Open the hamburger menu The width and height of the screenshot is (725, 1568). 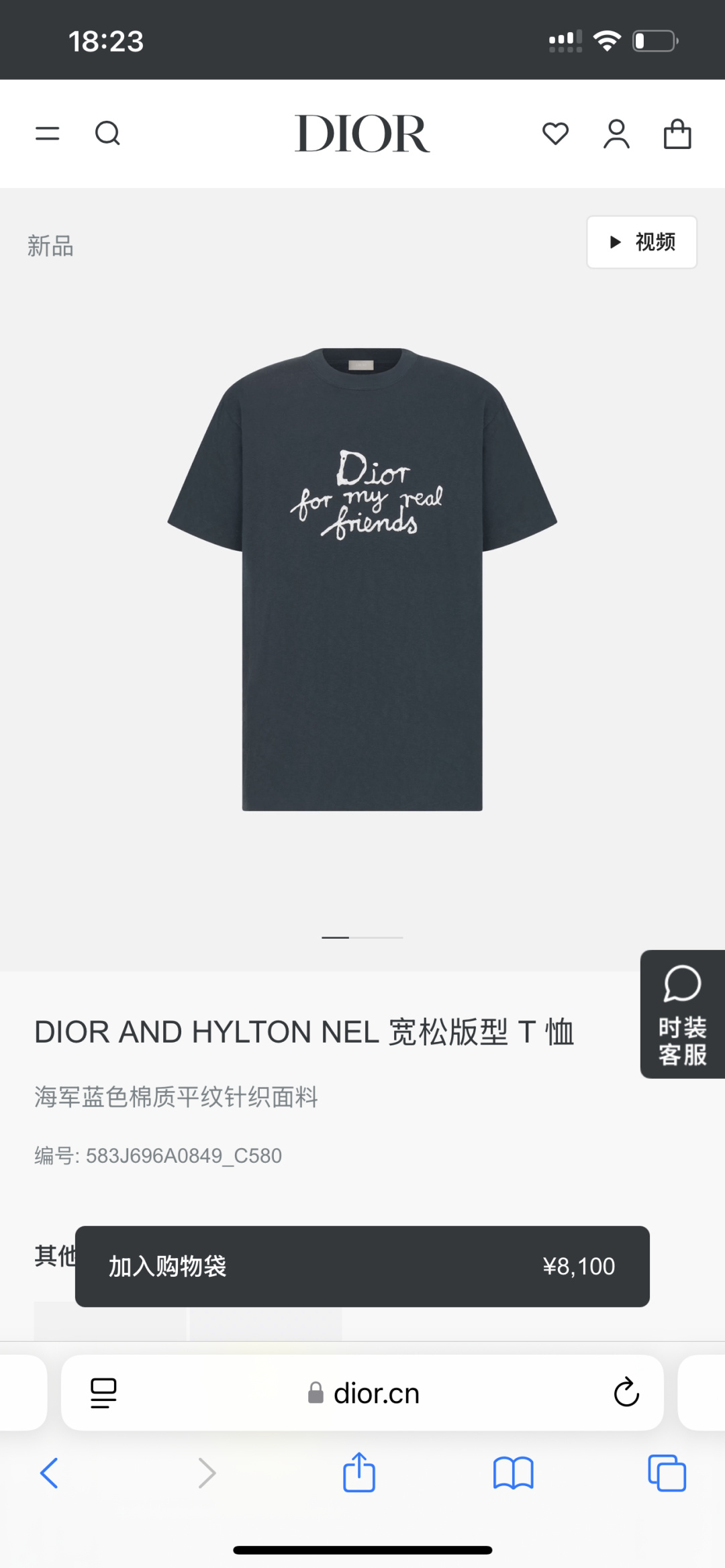[x=47, y=134]
